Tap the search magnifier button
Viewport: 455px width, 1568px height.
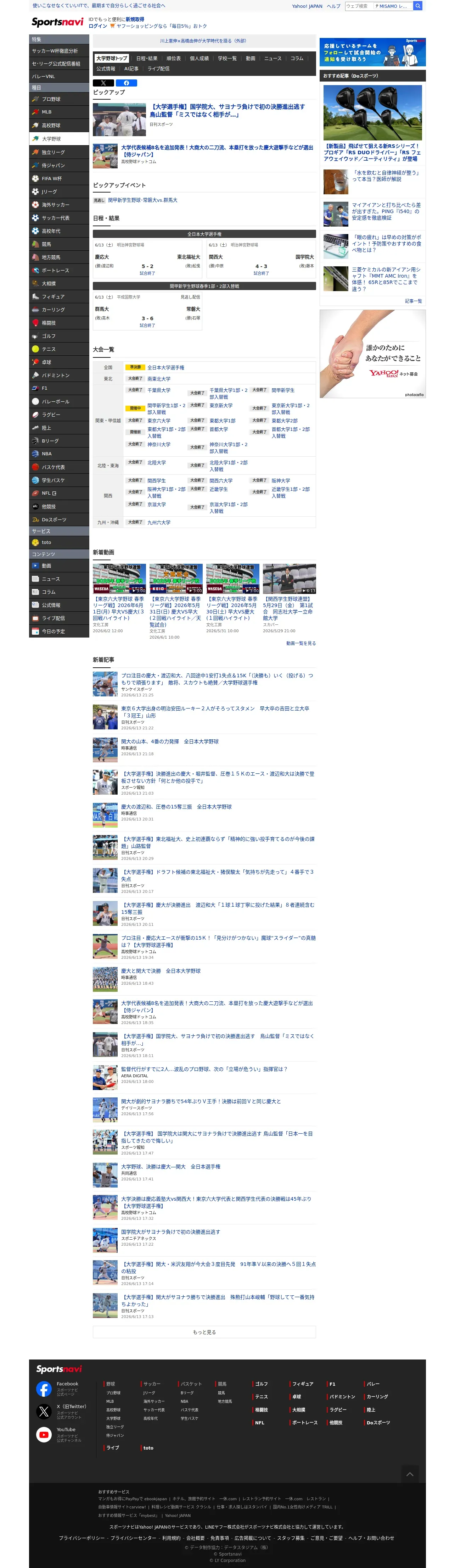(418, 5)
